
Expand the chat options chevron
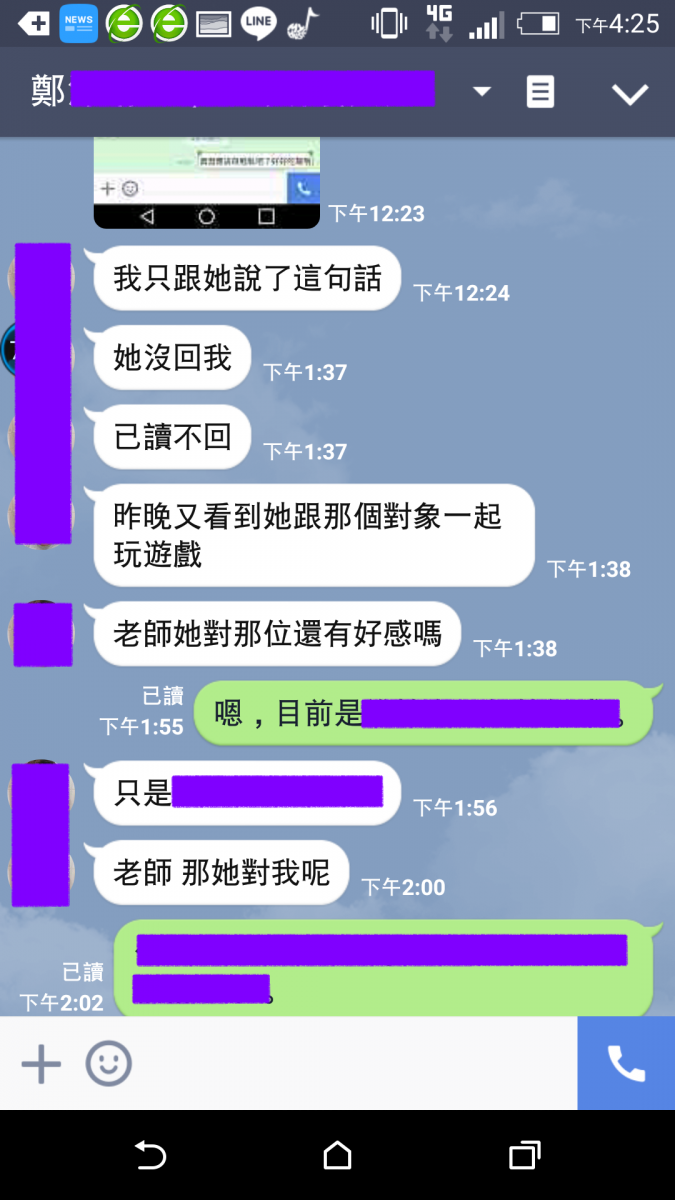pyautogui.click(x=630, y=94)
